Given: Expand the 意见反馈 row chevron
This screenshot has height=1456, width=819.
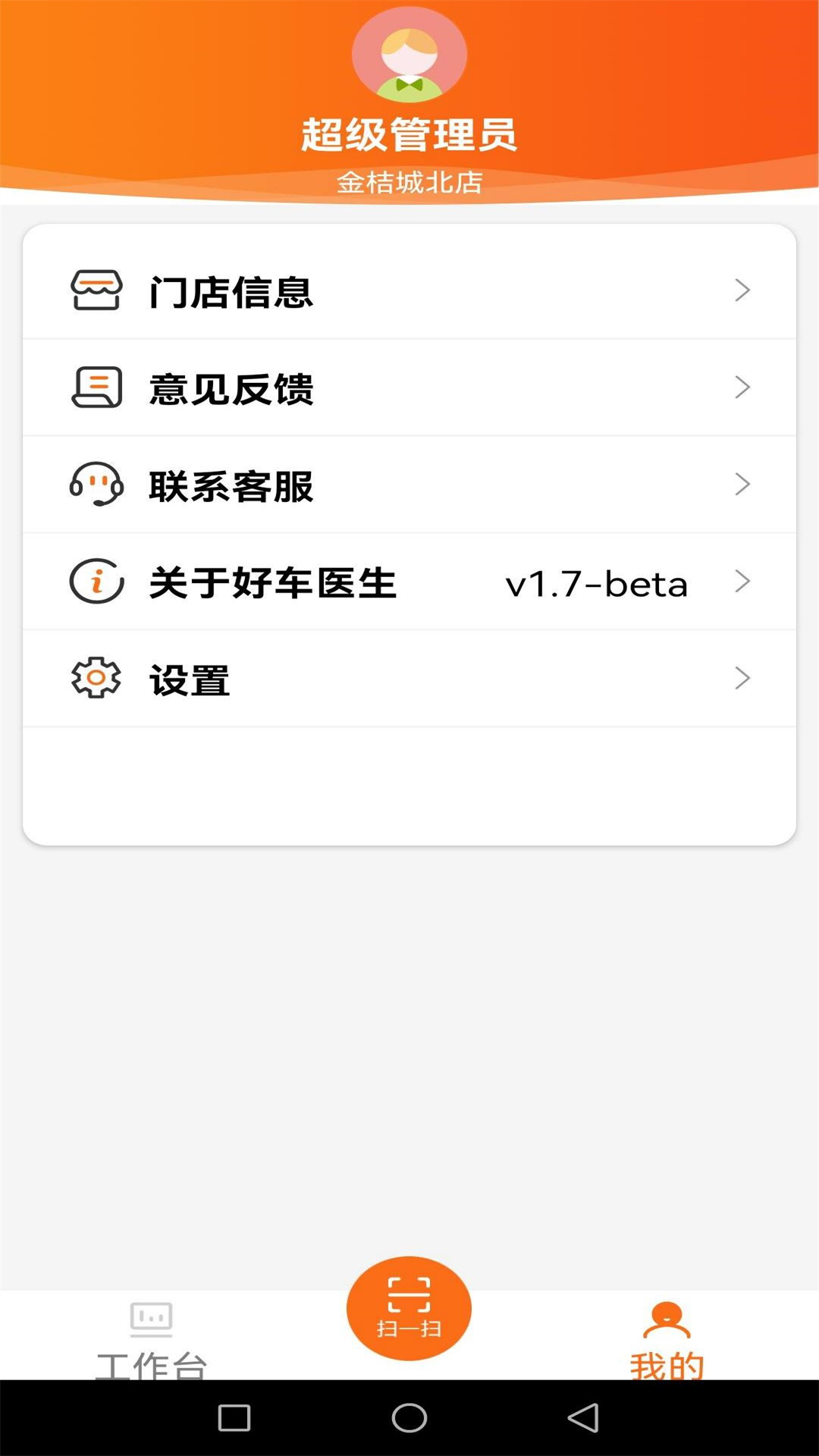Looking at the screenshot, I should [742, 388].
